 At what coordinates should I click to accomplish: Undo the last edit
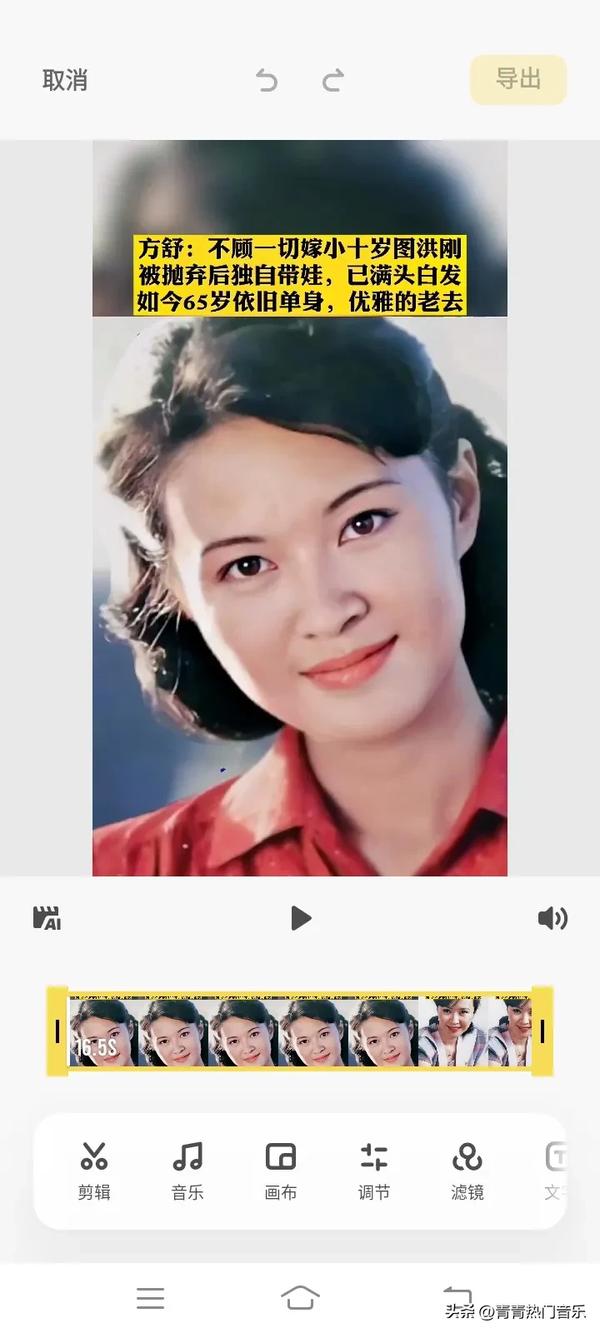click(x=266, y=81)
